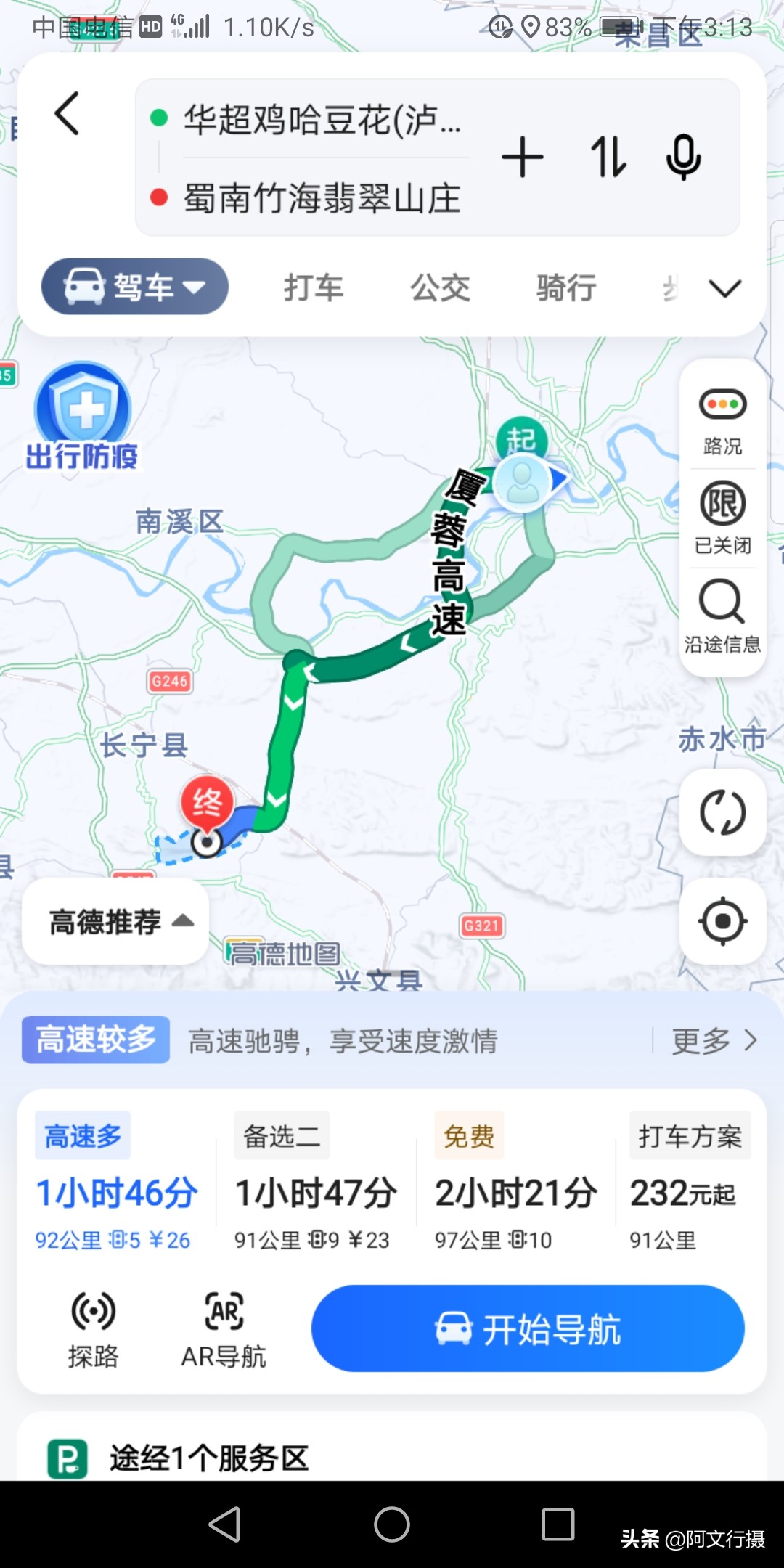Add a waypoint using the plus icon
This screenshot has width=784, height=1568.
pos(524,158)
